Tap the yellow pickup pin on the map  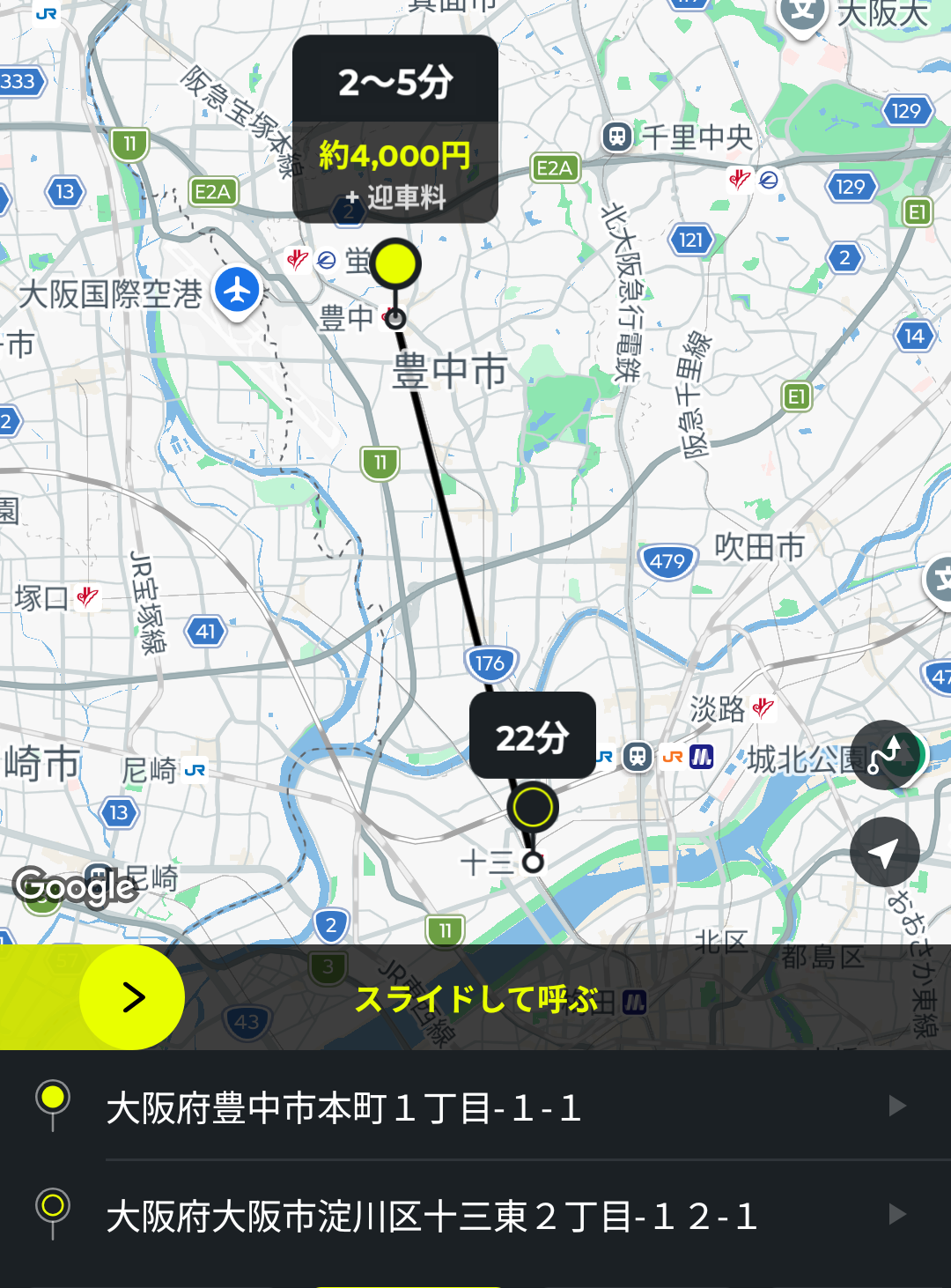point(395,263)
